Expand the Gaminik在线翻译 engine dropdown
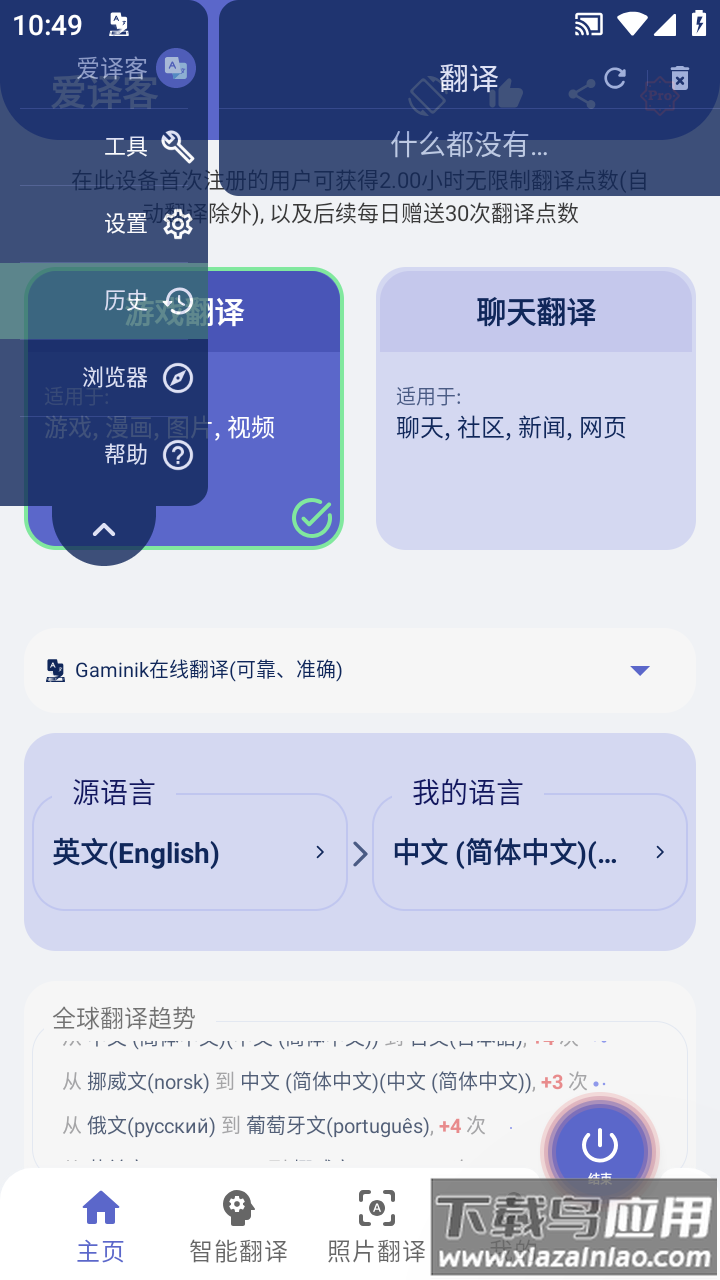The image size is (720, 1280). pyautogui.click(x=640, y=670)
